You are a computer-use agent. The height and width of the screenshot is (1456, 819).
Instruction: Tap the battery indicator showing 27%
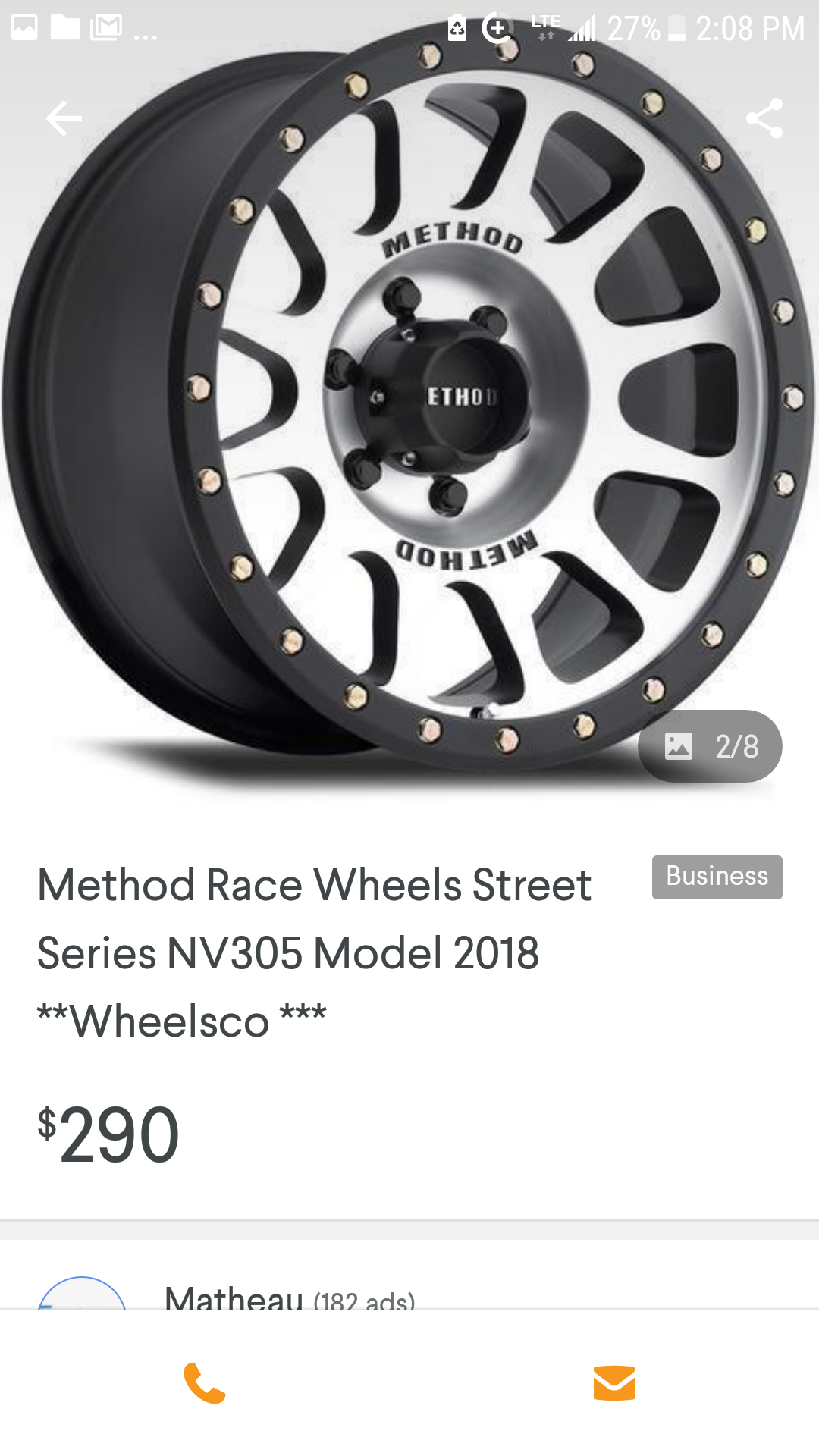click(649, 29)
